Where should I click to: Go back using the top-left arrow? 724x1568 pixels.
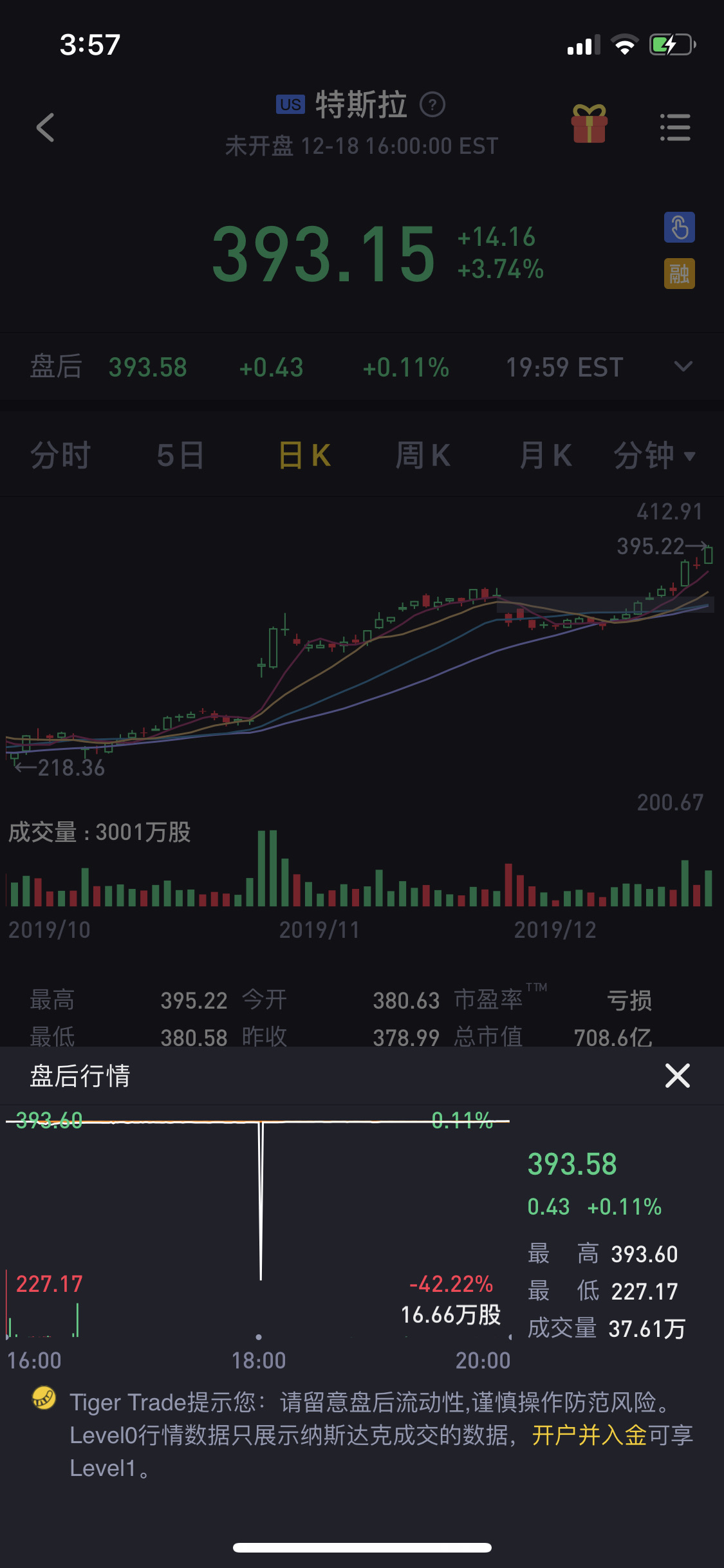45,127
